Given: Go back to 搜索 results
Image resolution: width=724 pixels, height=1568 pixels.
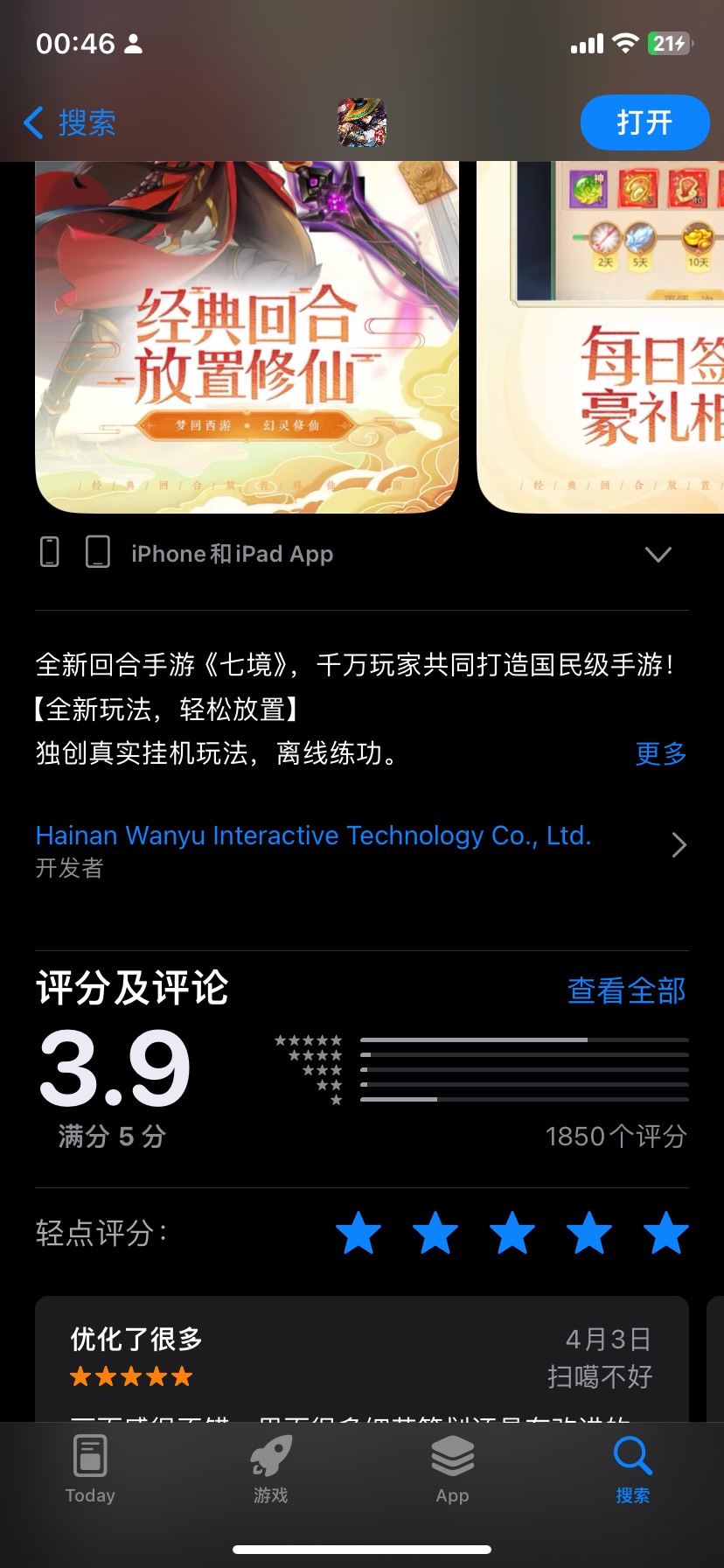Looking at the screenshot, I should click(70, 123).
